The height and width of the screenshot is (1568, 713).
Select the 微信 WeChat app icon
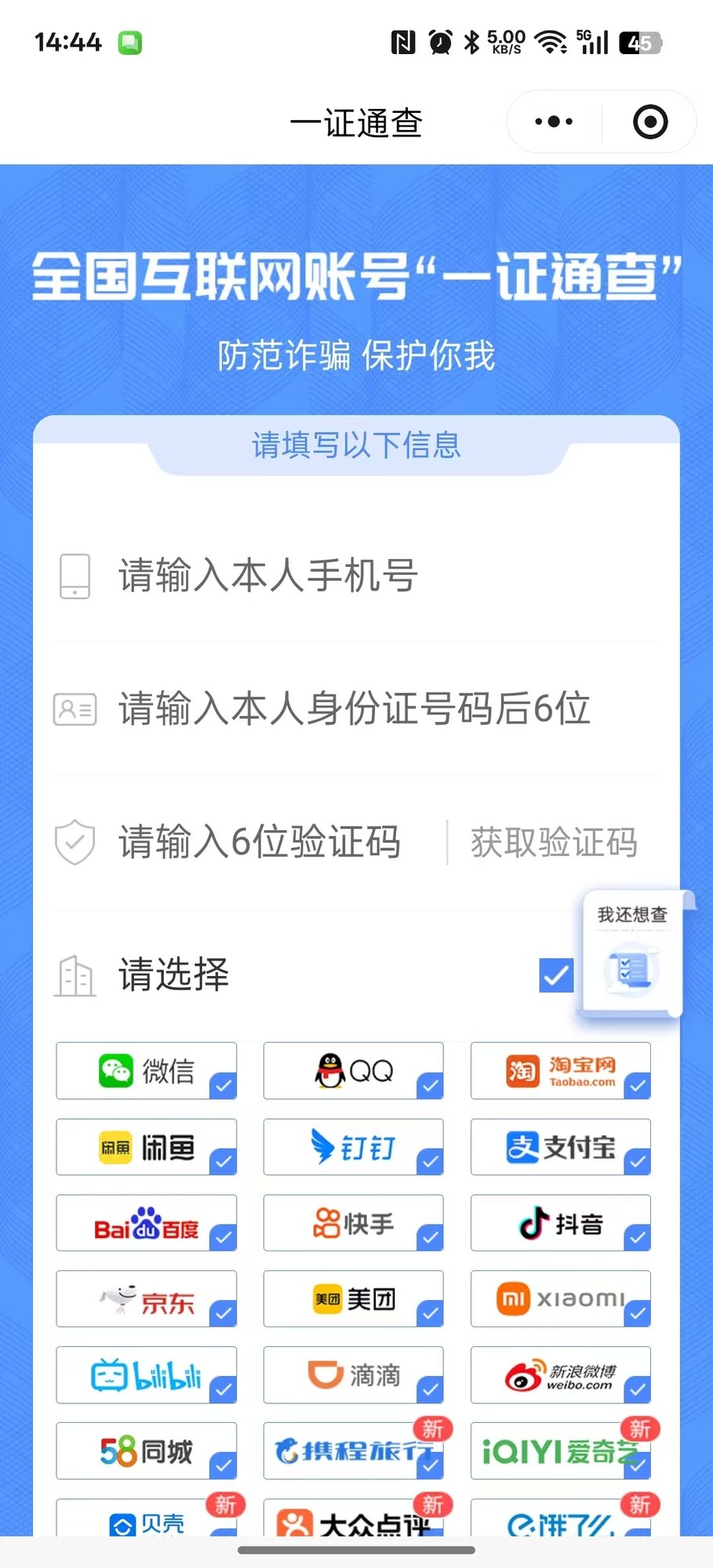point(146,1071)
